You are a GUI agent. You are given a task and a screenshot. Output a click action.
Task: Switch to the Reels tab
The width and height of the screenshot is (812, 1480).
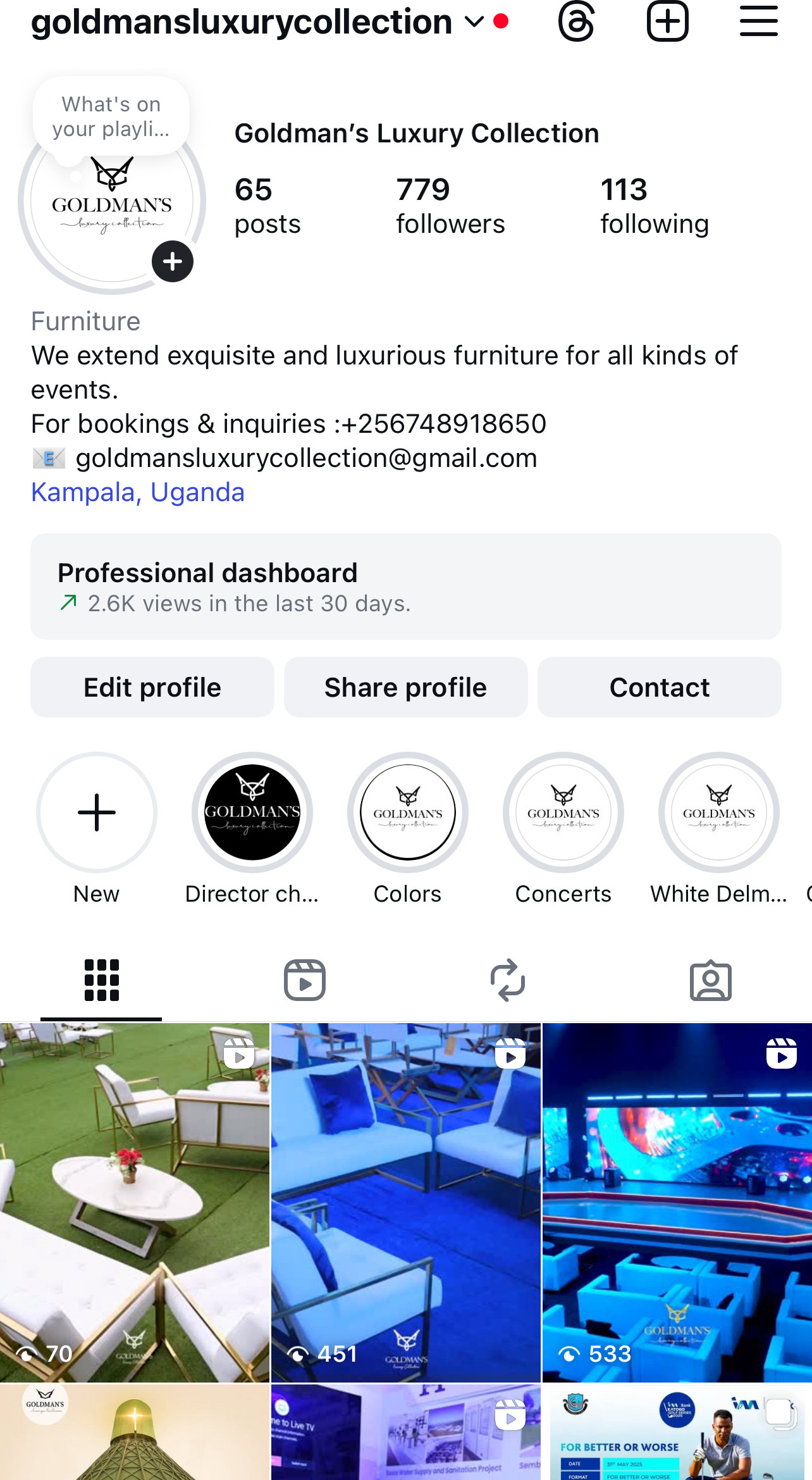click(x=304, y=980)
